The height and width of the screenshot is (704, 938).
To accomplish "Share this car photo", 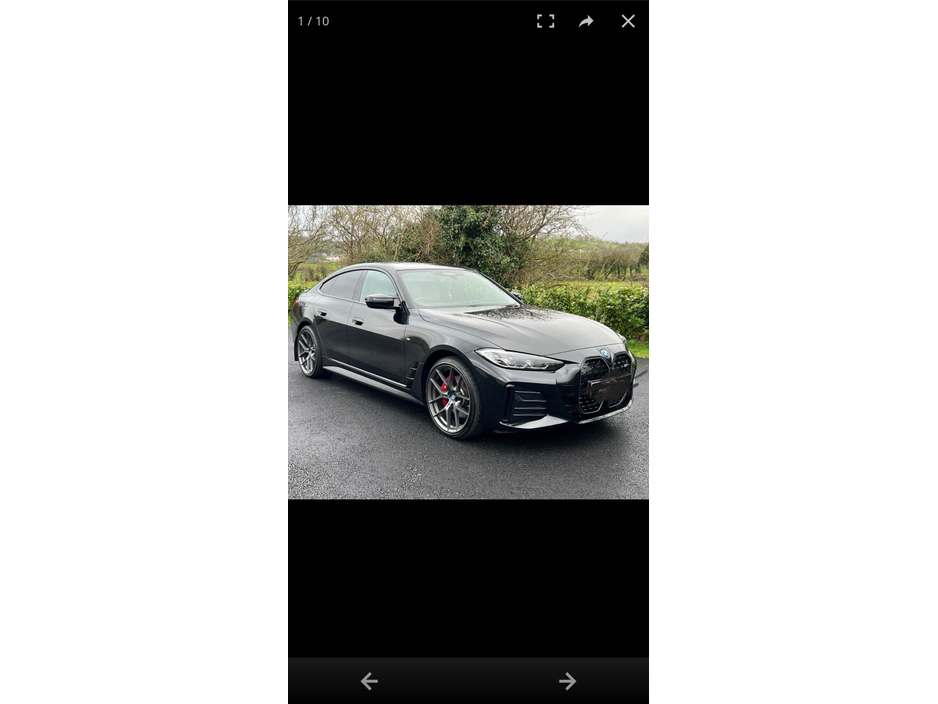I will [x=586, y=21].
